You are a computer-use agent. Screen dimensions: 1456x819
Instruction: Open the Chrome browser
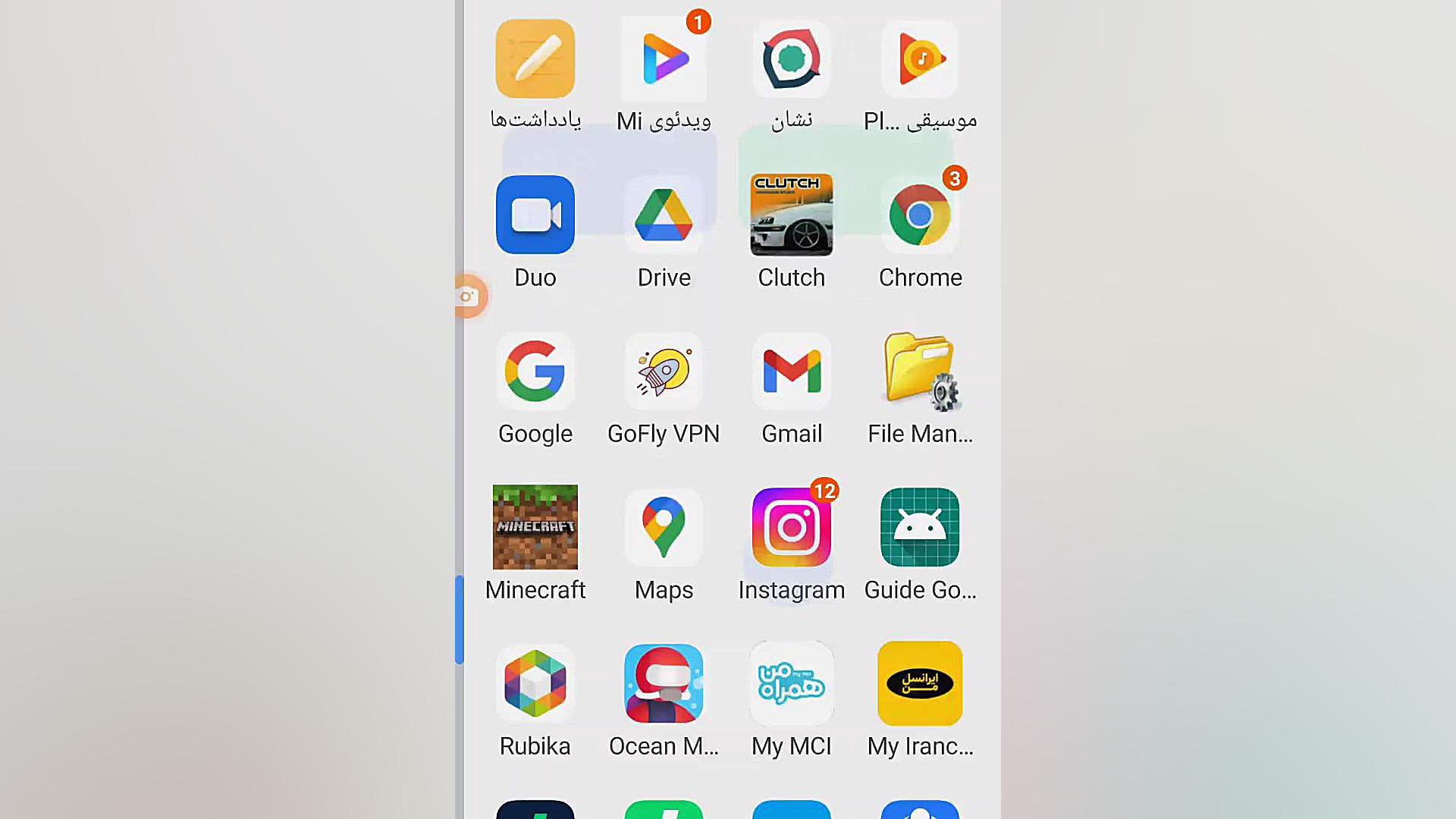click(920, 215)
